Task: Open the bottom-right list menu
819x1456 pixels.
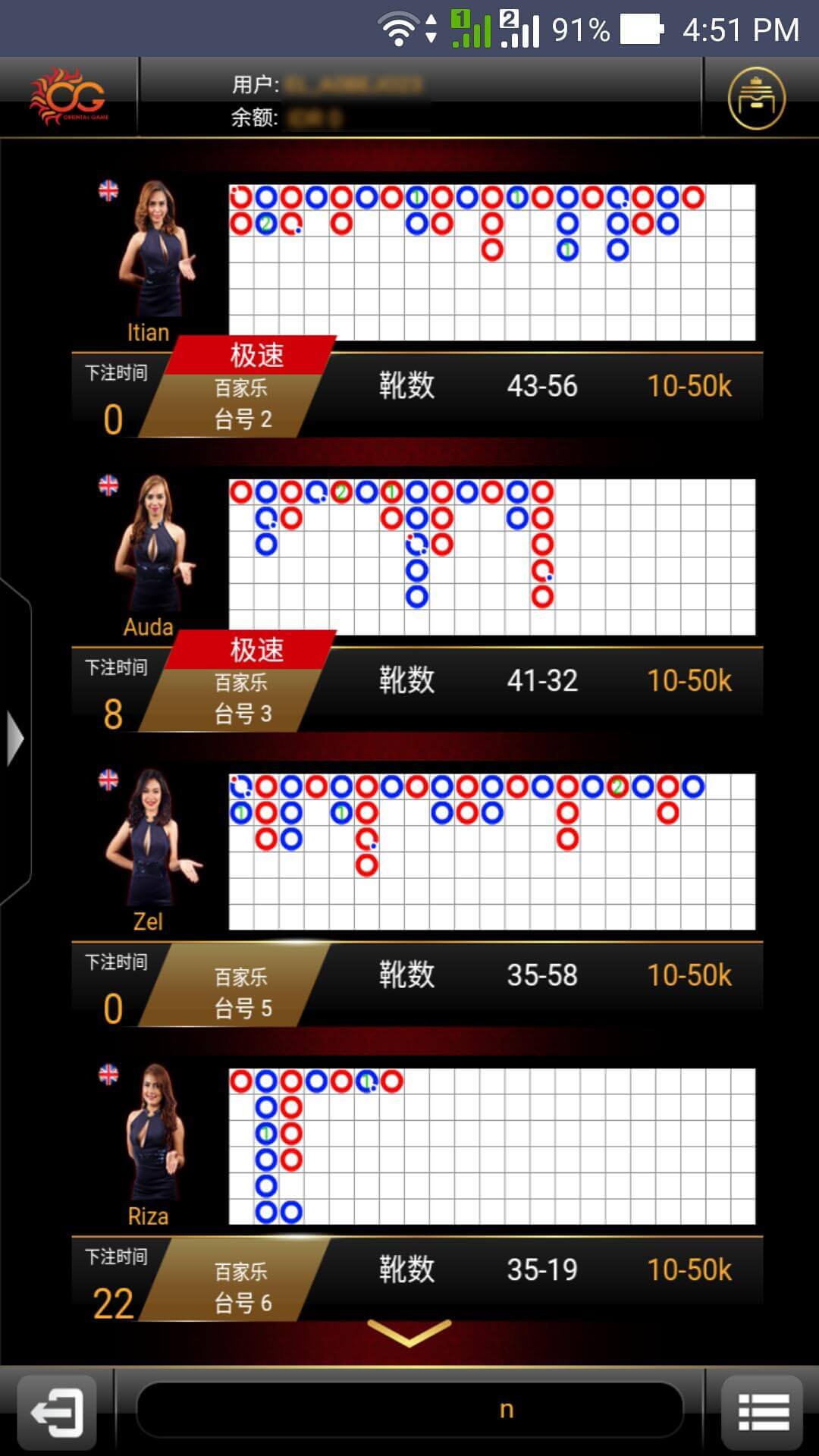Action: tap(762, 1412)
